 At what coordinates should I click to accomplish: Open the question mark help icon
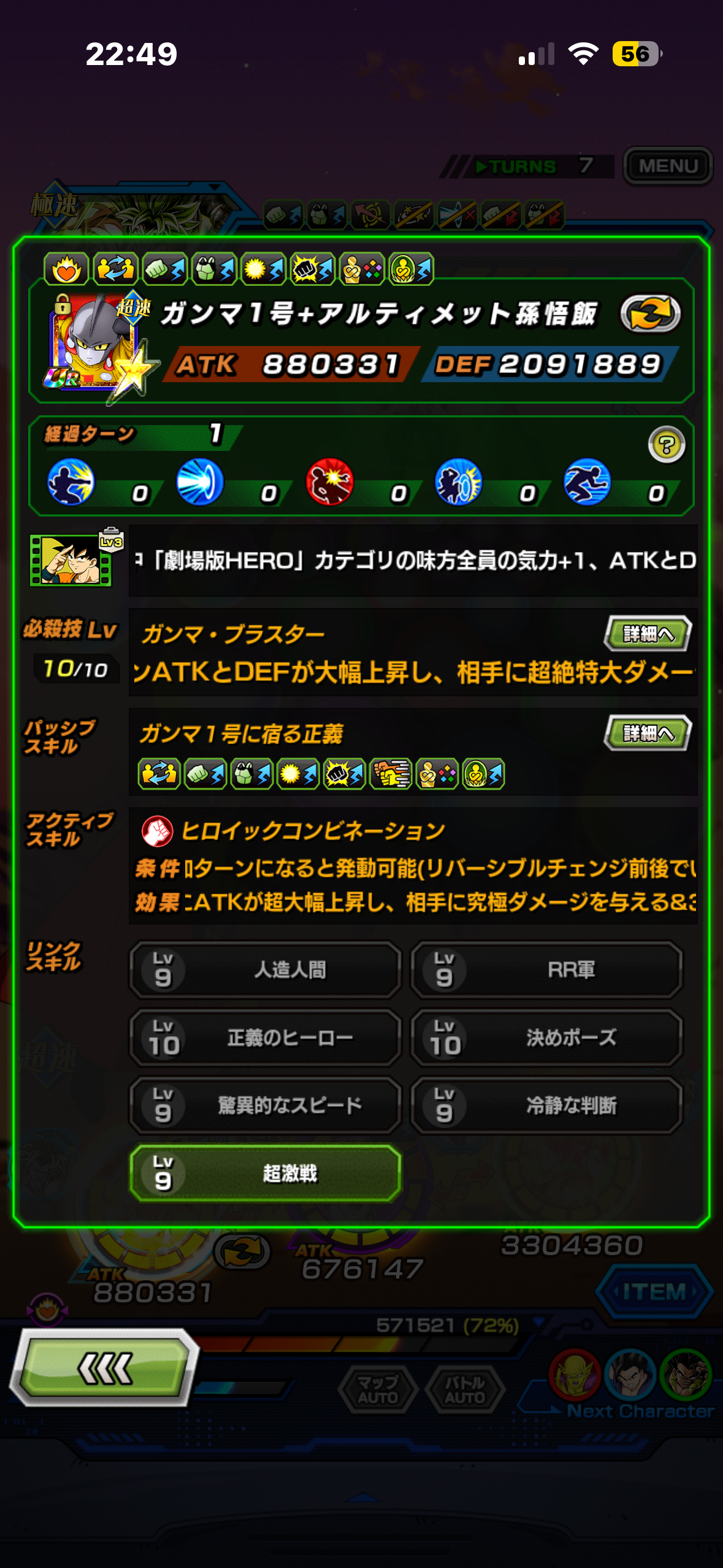(x=667, y=444)
